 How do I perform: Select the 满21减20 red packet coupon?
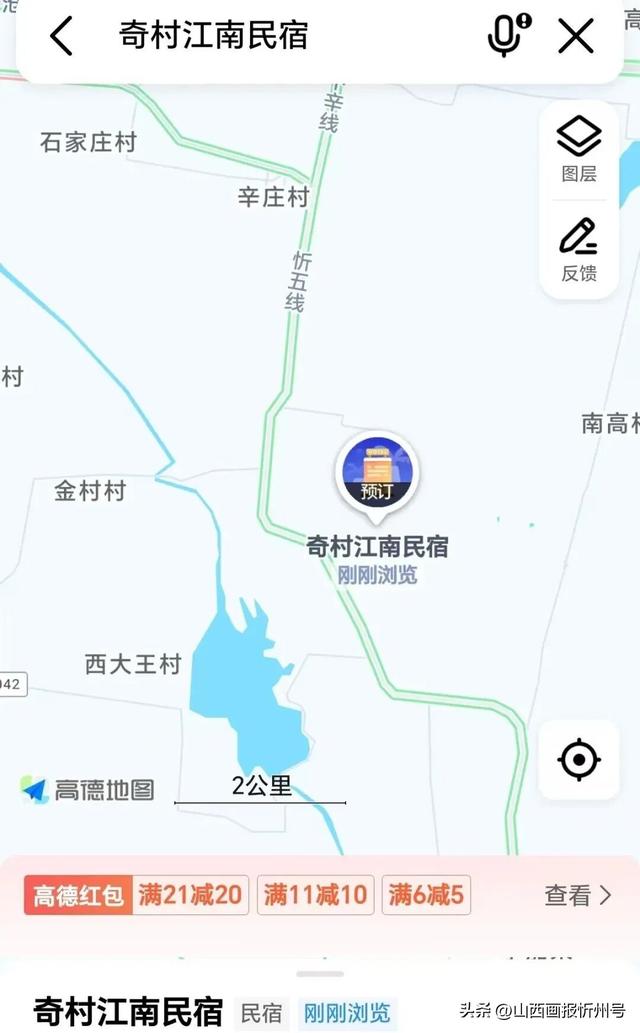coord(191,895)
